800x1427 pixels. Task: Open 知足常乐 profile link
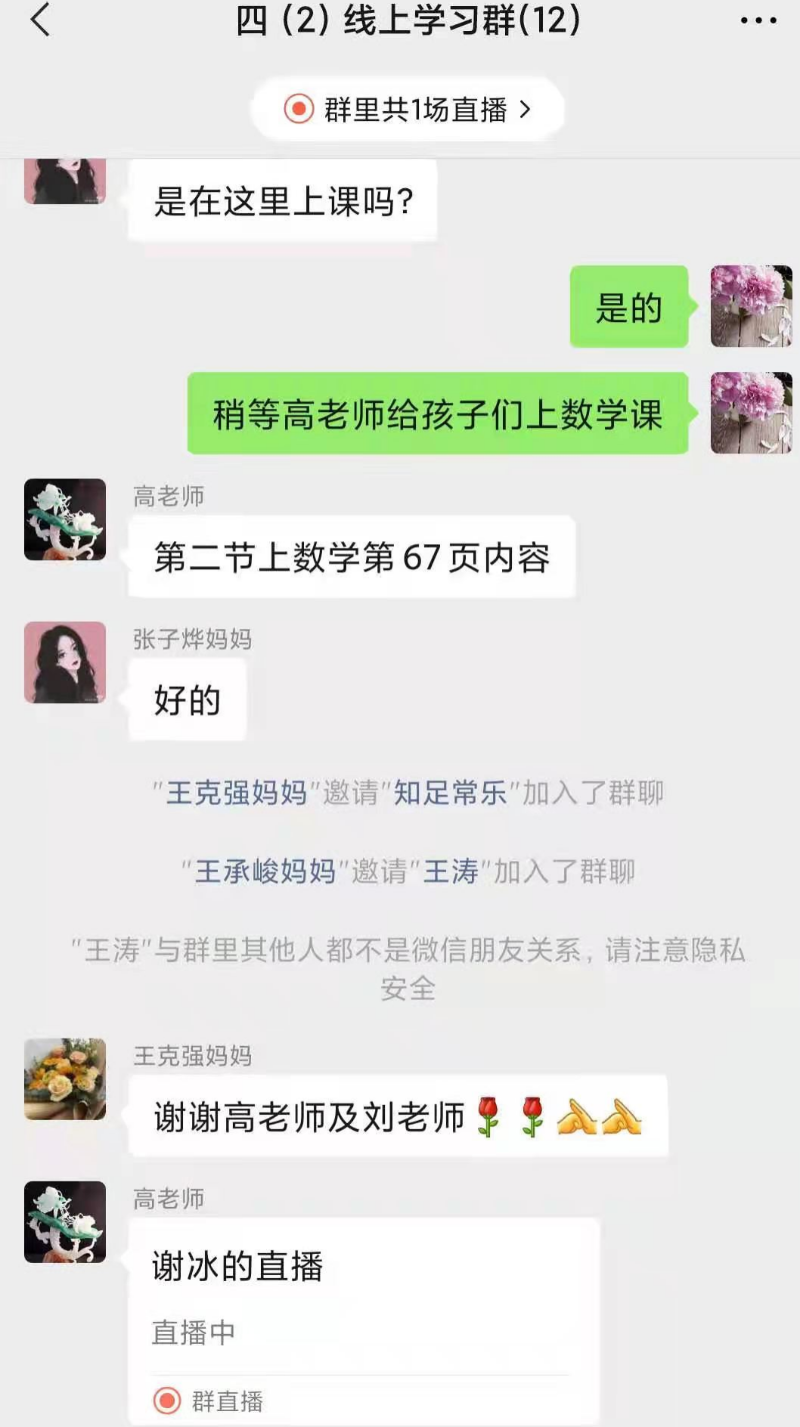click(451, 793)
